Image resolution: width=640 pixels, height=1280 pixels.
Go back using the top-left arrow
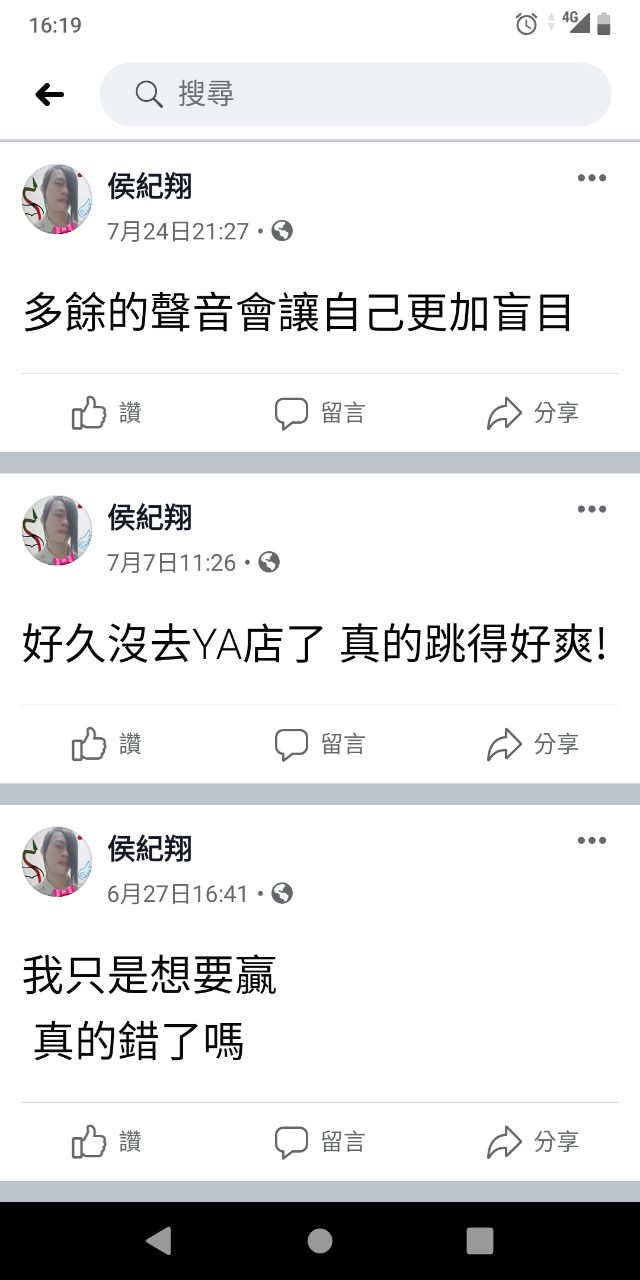(x=49, y=95)
